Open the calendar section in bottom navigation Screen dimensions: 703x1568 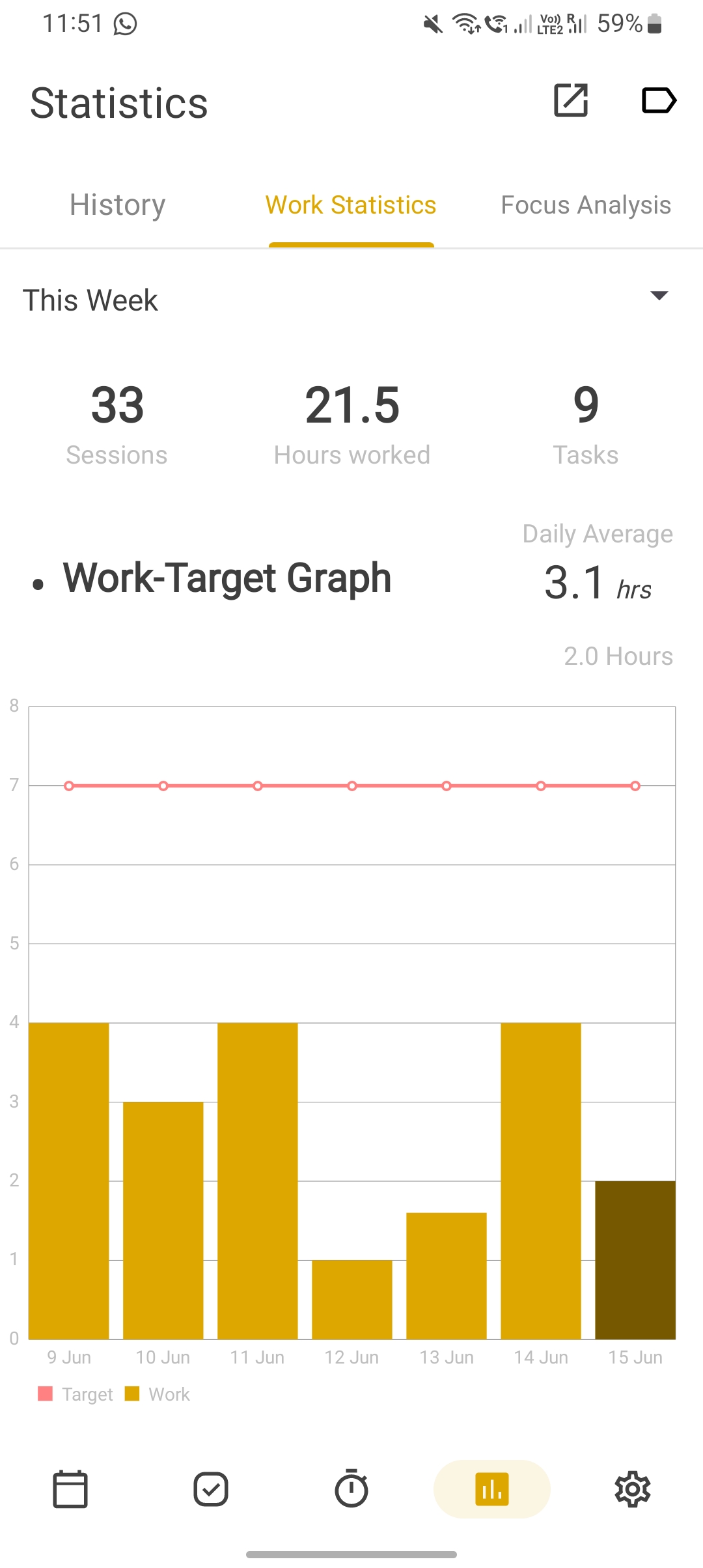tap(70, 1489)
